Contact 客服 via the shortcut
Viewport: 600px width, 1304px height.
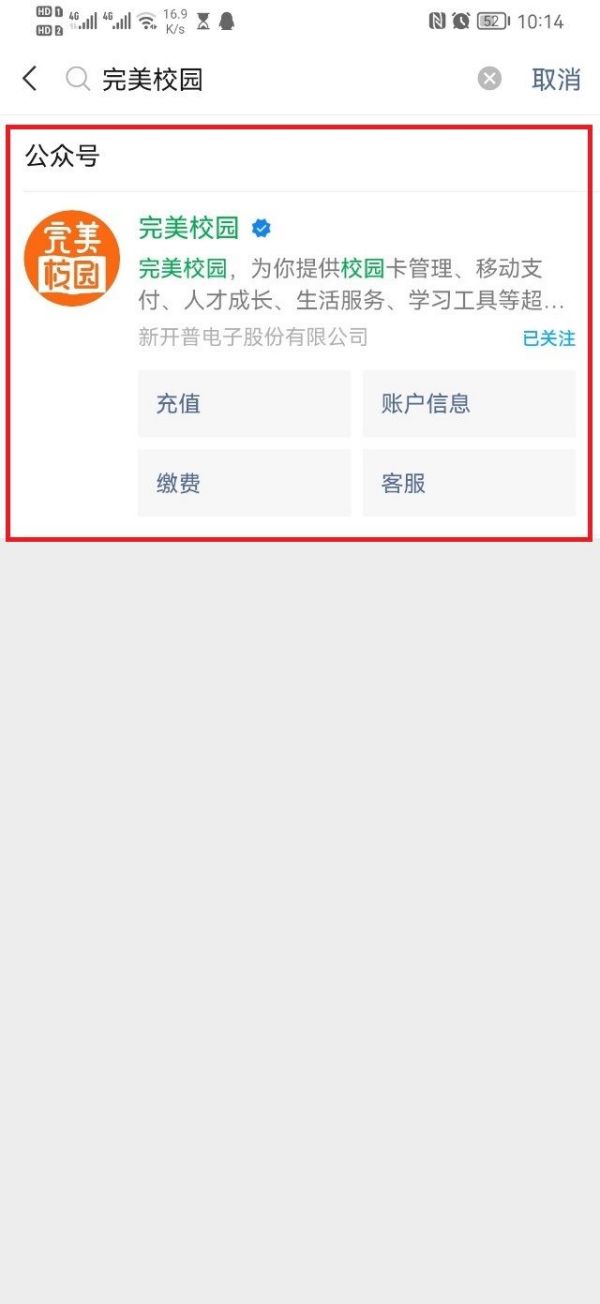[x=468, y=483]
